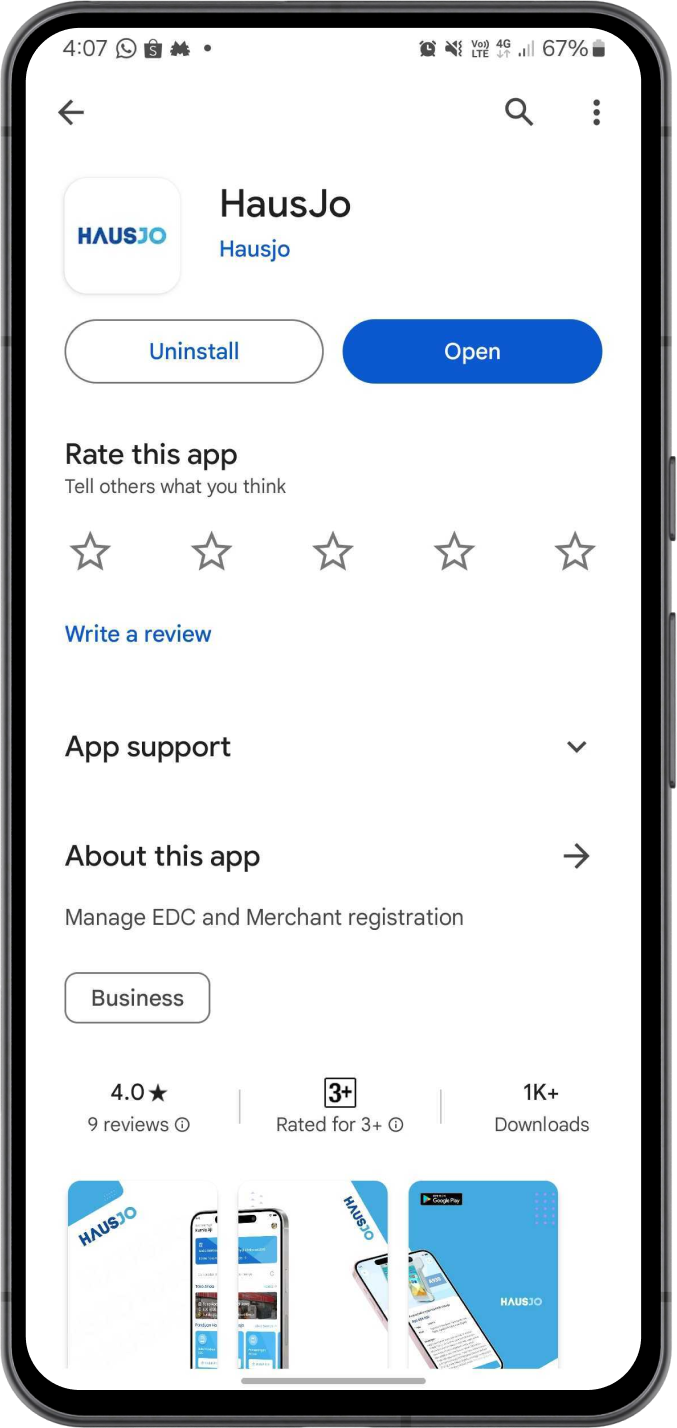The height and width of the screenshot is (1428, 677).
Task: Select the Business category chip
Action: (137, 998)
